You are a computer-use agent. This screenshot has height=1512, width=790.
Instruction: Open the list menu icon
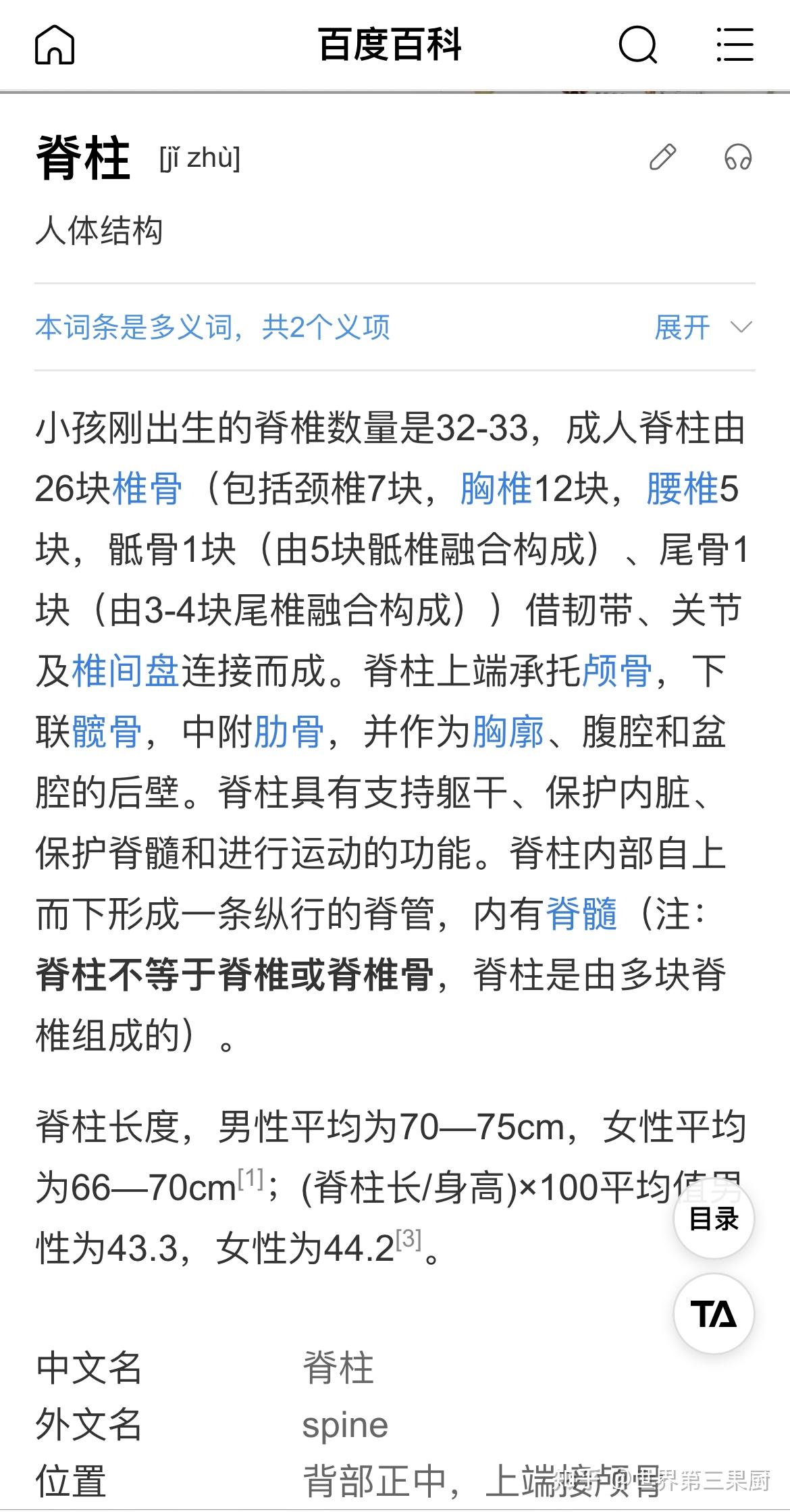click(735, 45)
